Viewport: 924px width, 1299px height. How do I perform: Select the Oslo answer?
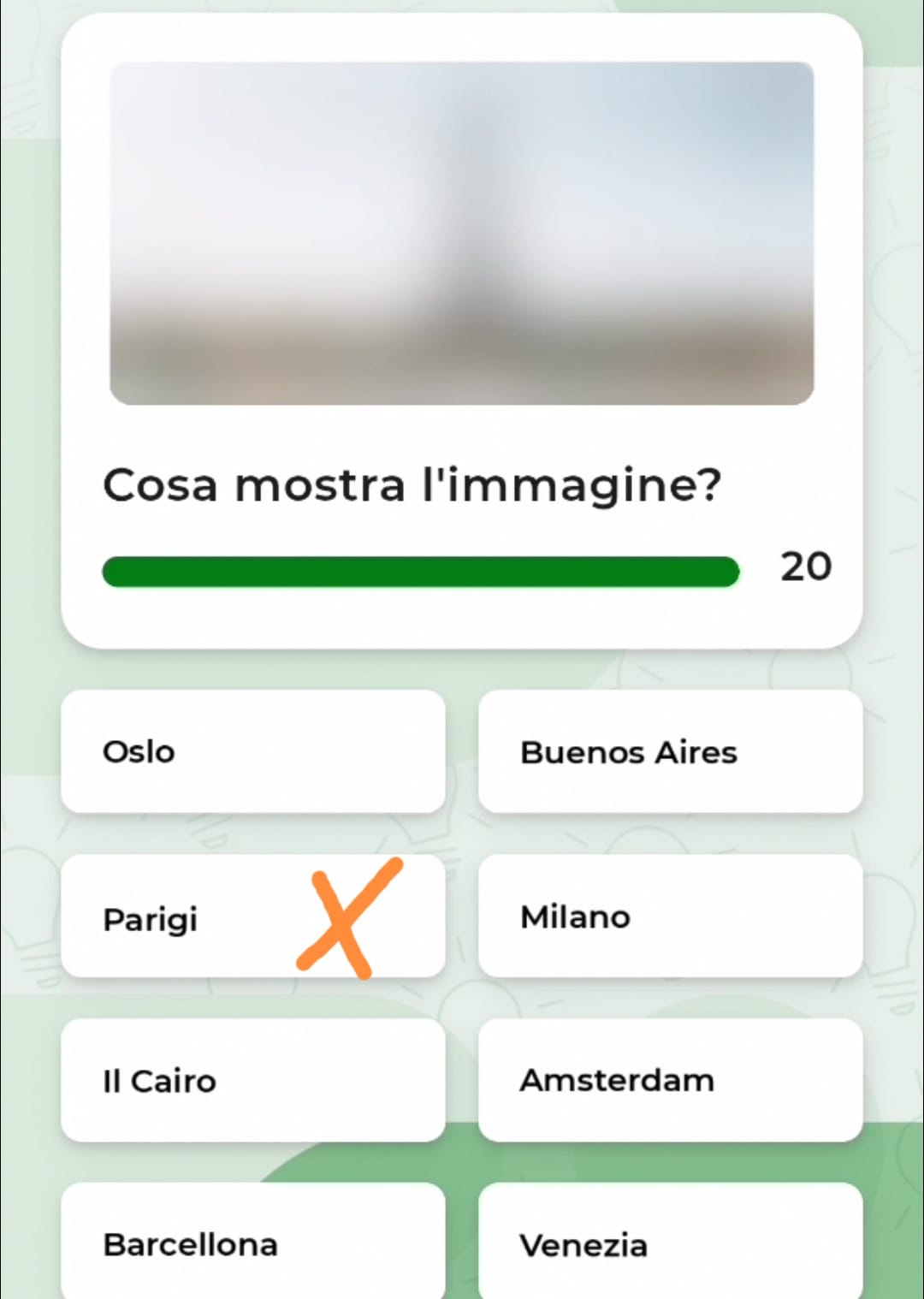(x=252, y=751)
